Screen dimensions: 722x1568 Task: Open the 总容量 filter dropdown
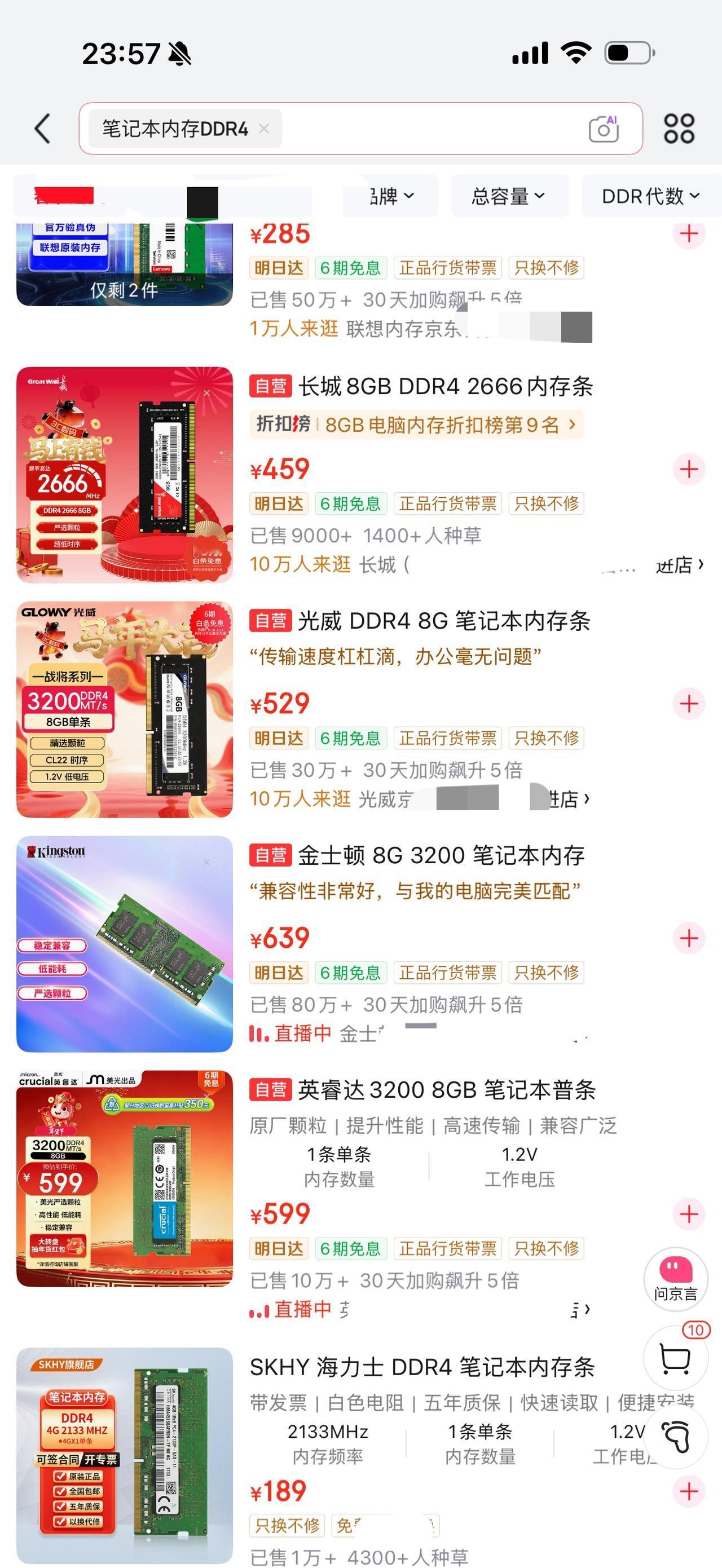(x=509, y=196)
